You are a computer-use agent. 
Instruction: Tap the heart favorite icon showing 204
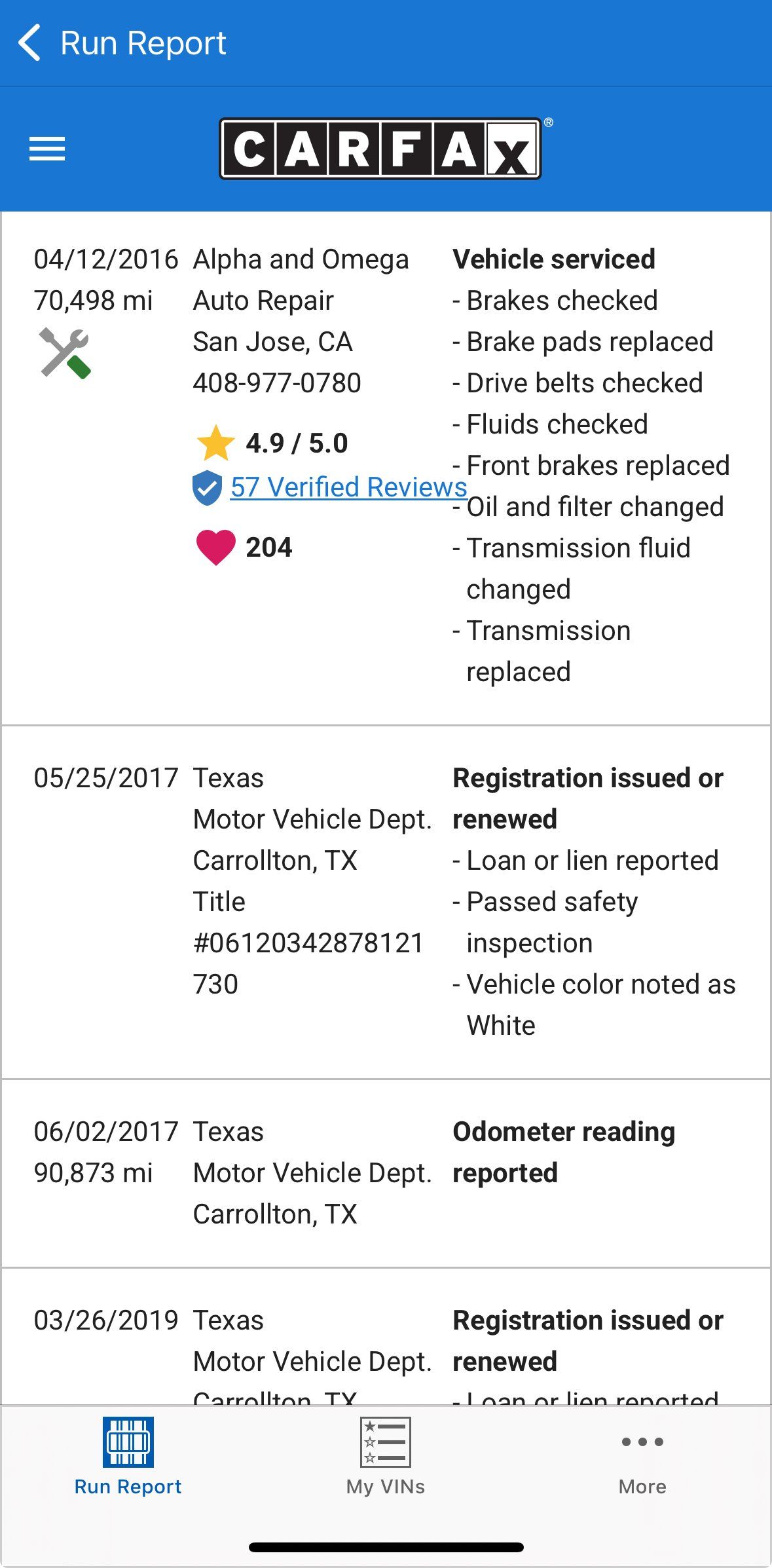click(215, 547)
